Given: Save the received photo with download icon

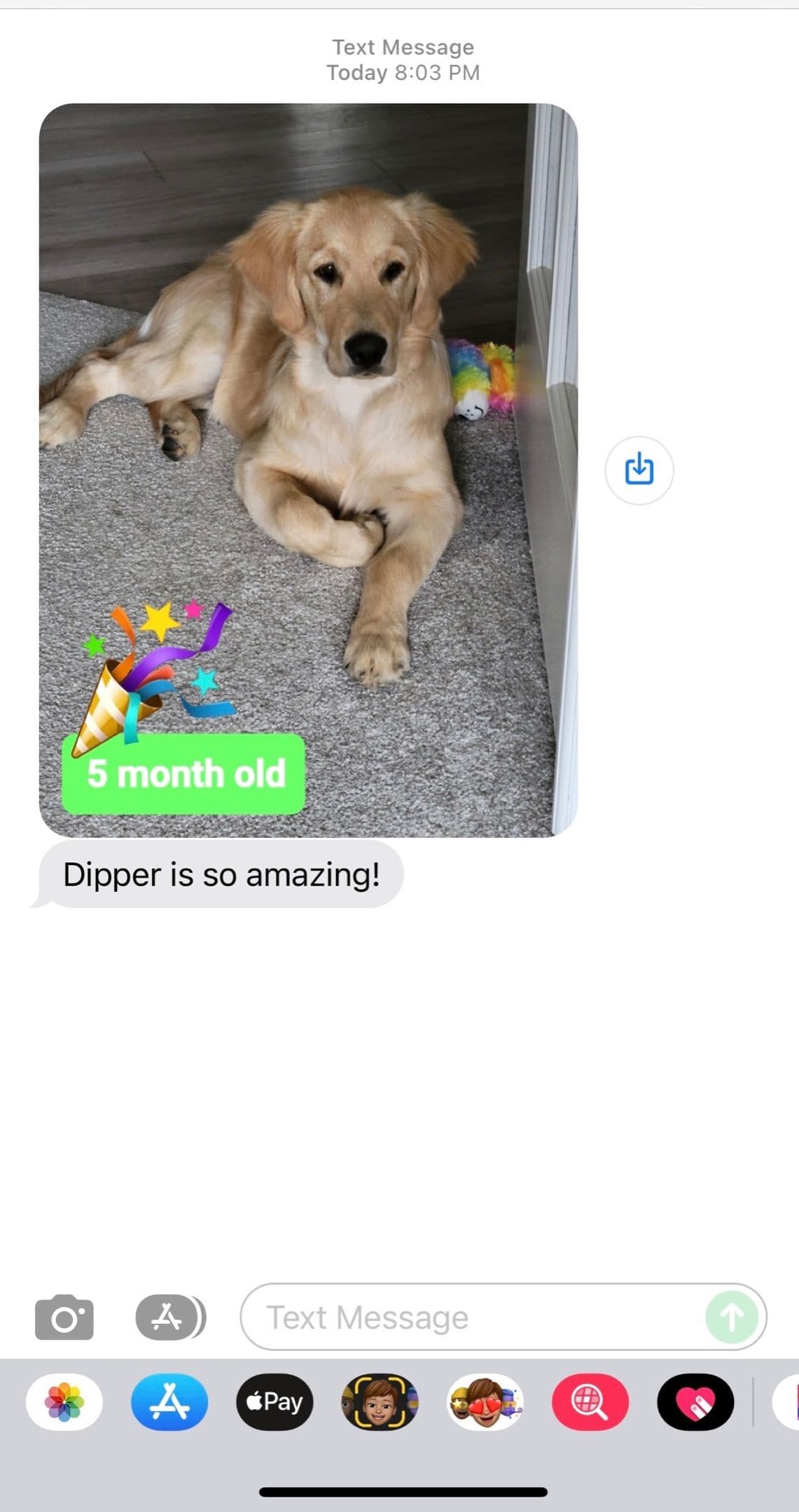Looking at the screenshot, I should (639, 470).
